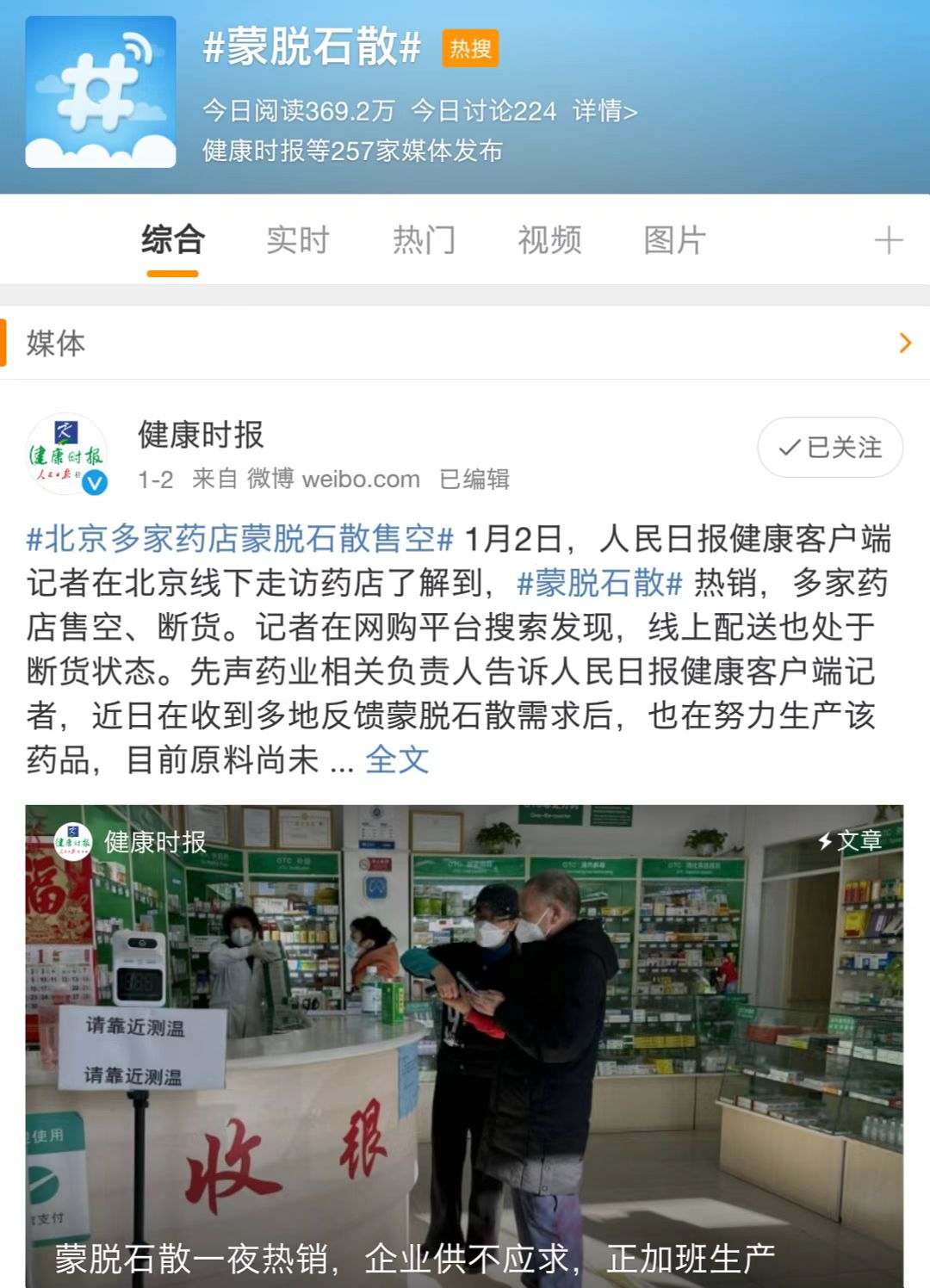Switch to the 热门 tab

tap(424, 240)
